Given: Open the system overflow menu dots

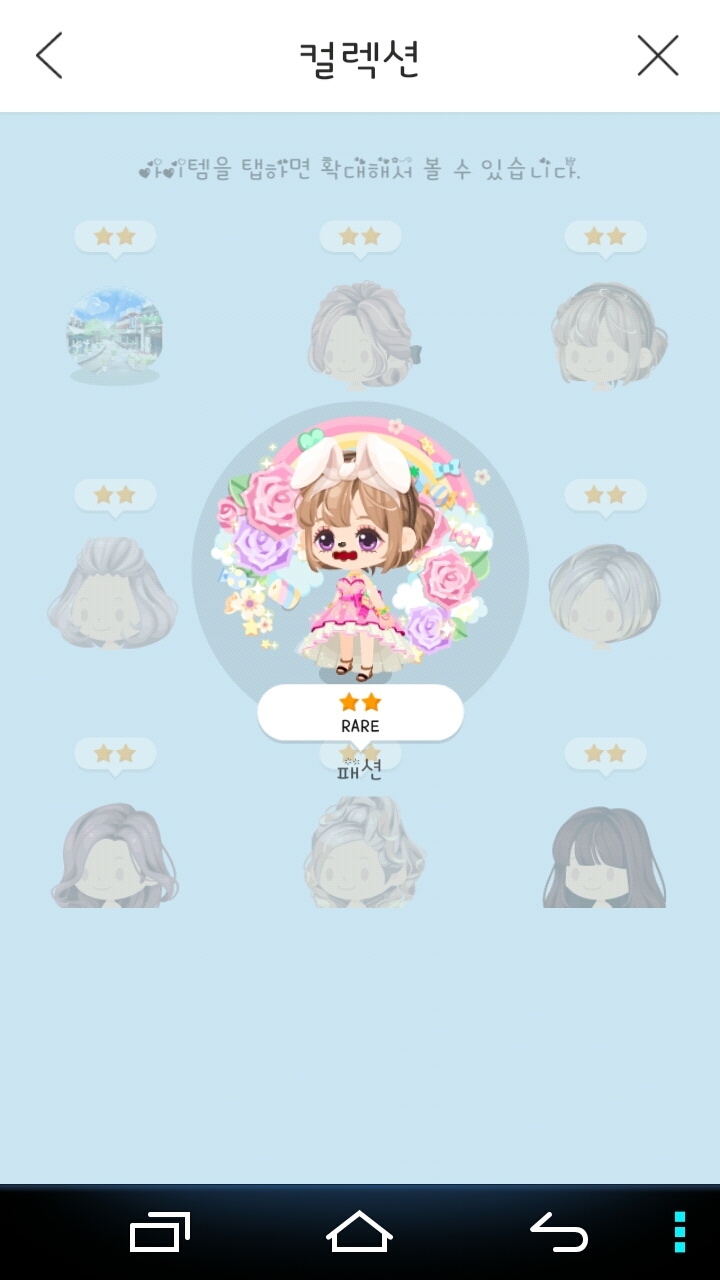Looking at the screenshot, I should point(679,1232).
